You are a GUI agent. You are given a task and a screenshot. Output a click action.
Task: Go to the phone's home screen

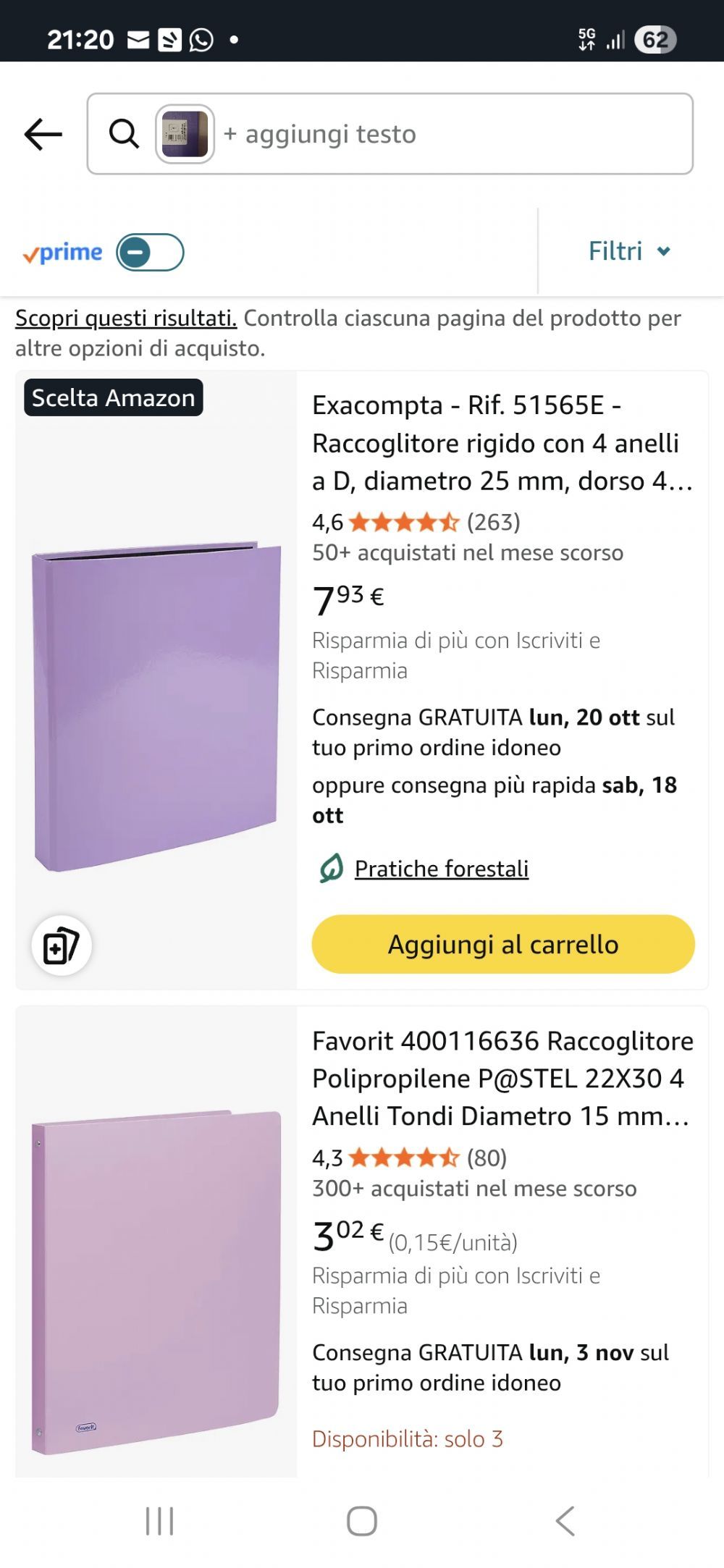[362, 1521]
